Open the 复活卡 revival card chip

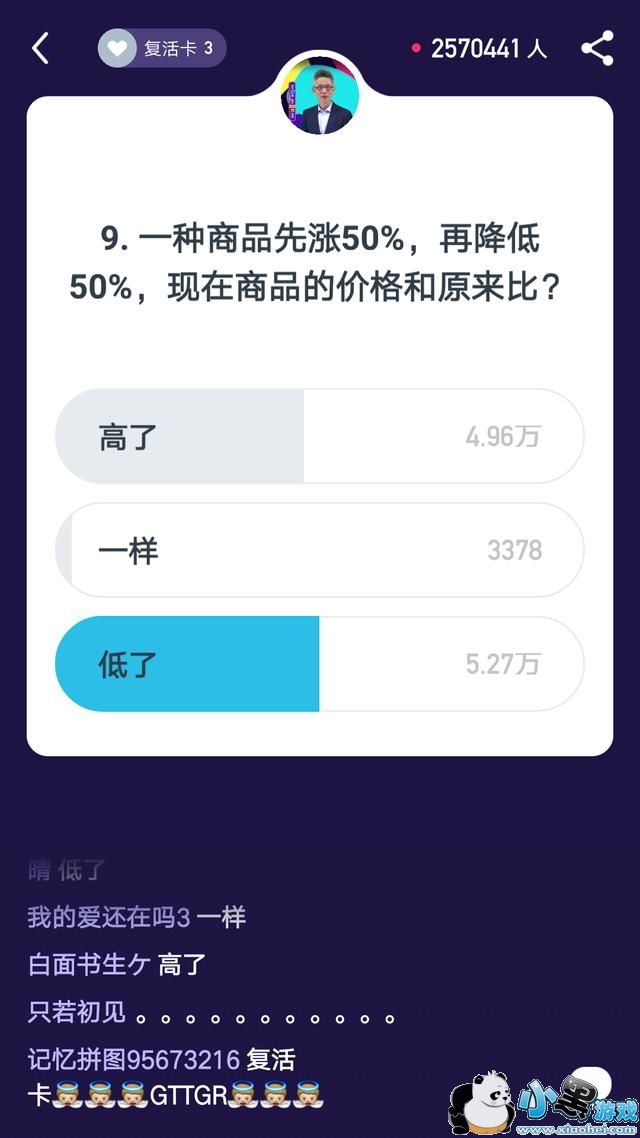point(162,48)
